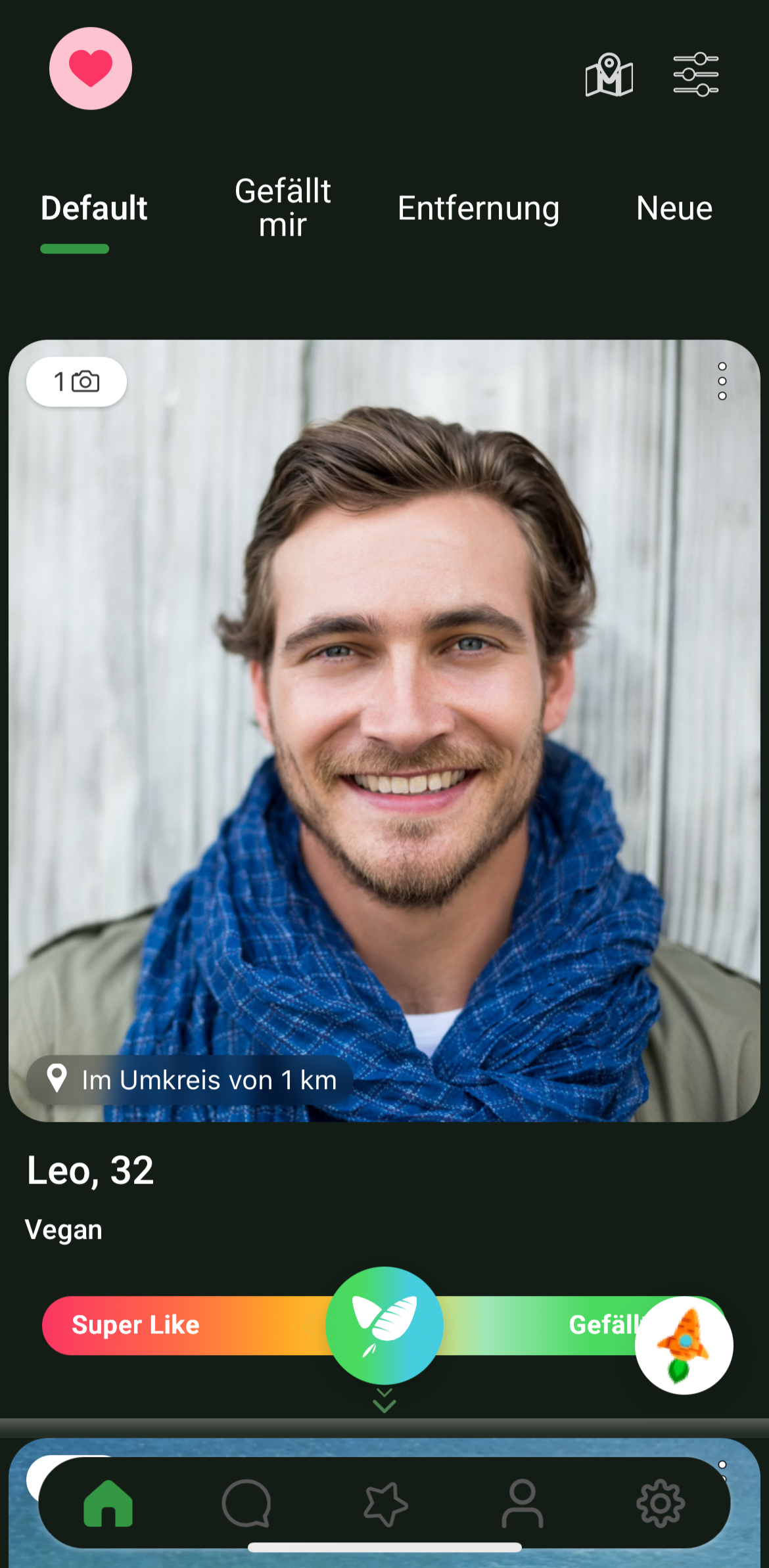Open the pink heart likes button

point(91,68)
